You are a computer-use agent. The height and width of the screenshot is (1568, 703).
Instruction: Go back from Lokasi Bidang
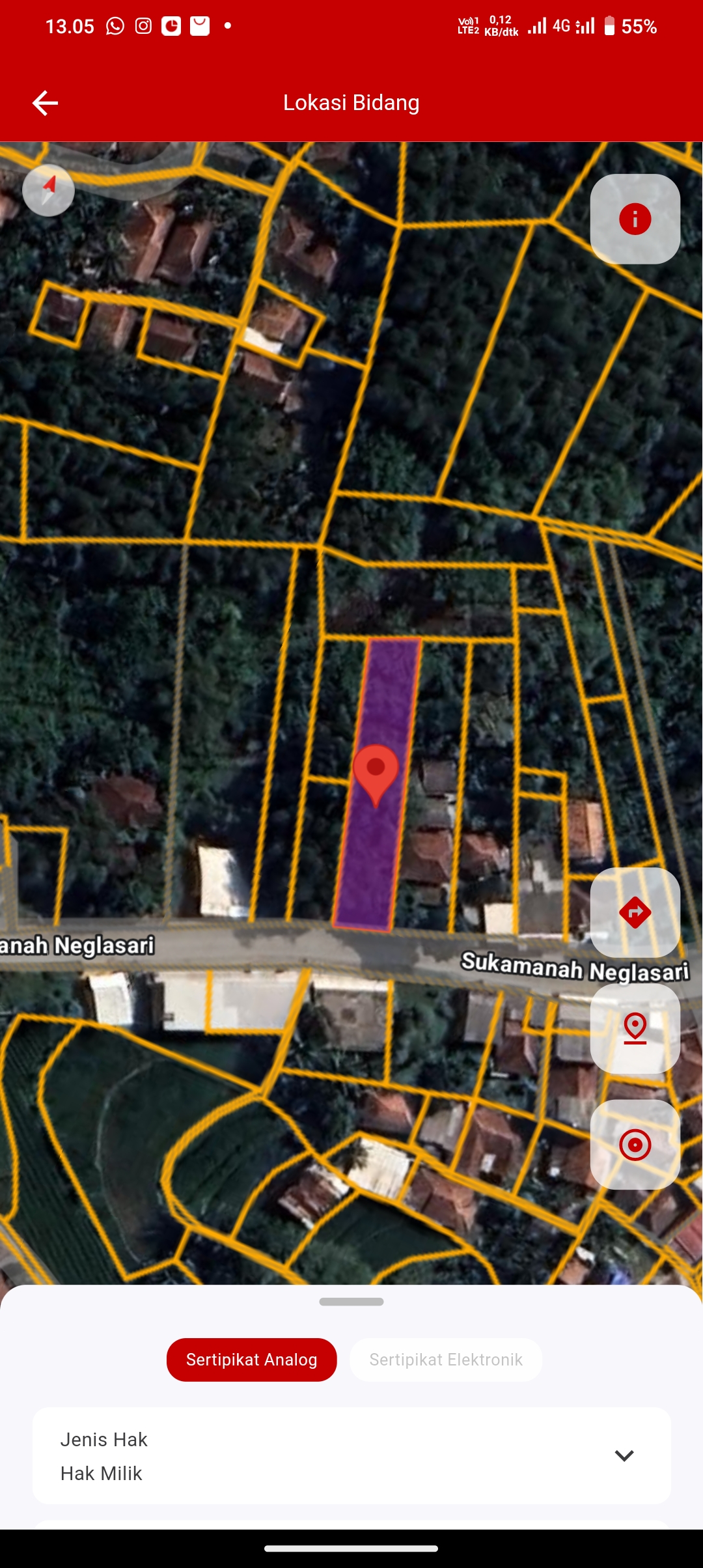[x=45, y=103]
